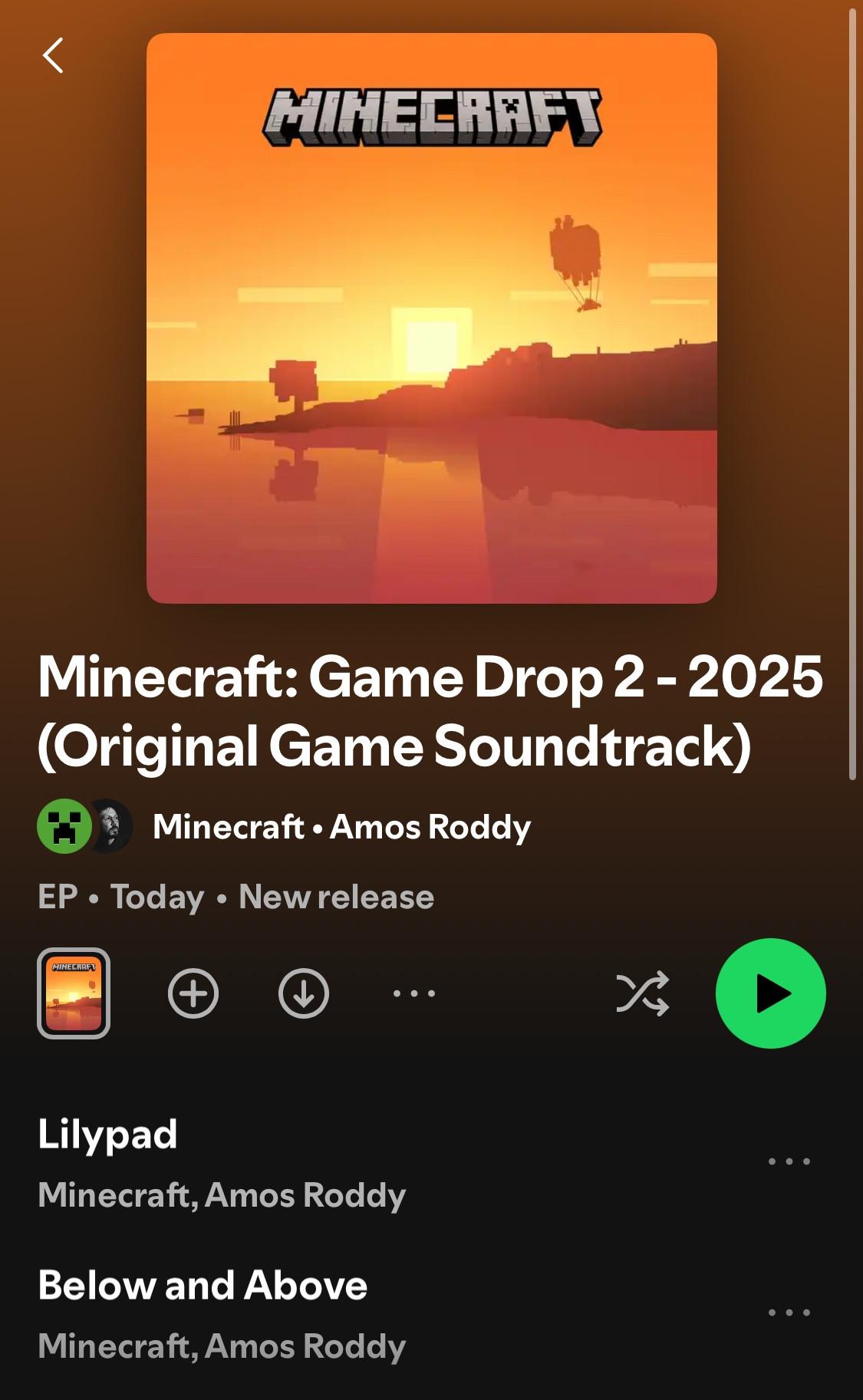The image size is (863, 1400).
Task: Open the EP's three-dot options menu
Action: [414, 993]
